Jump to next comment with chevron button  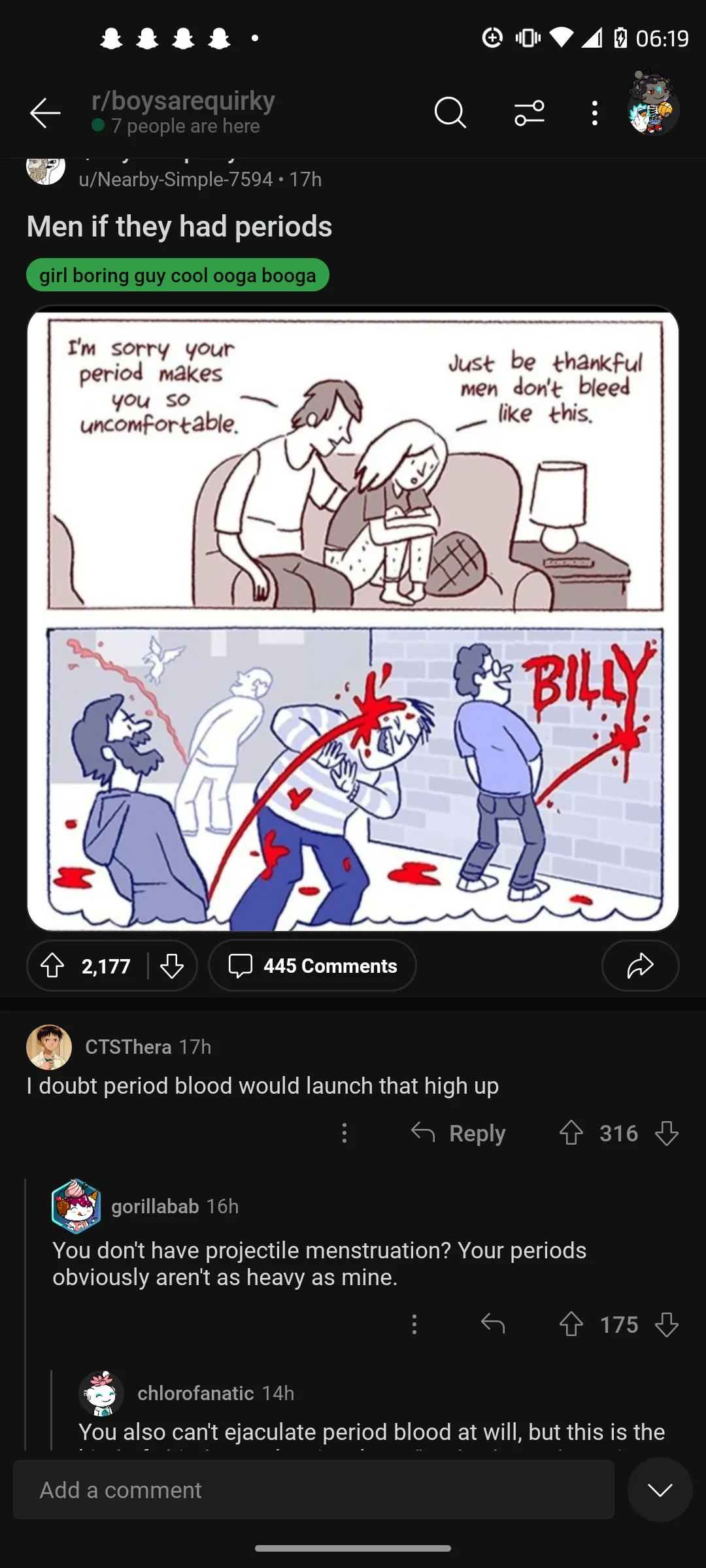click(660, 1490)
